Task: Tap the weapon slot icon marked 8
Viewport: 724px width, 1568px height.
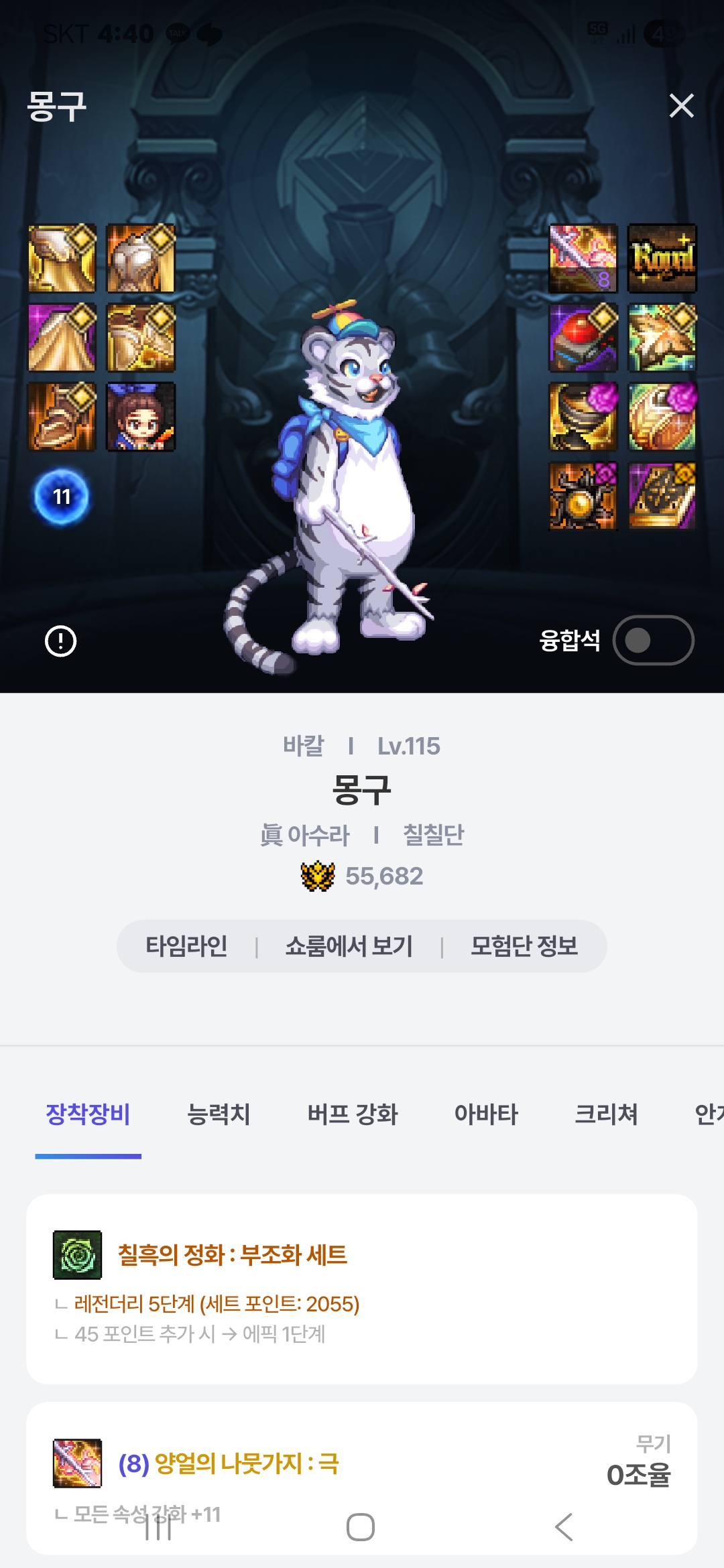Action: (x=583, y=258)
